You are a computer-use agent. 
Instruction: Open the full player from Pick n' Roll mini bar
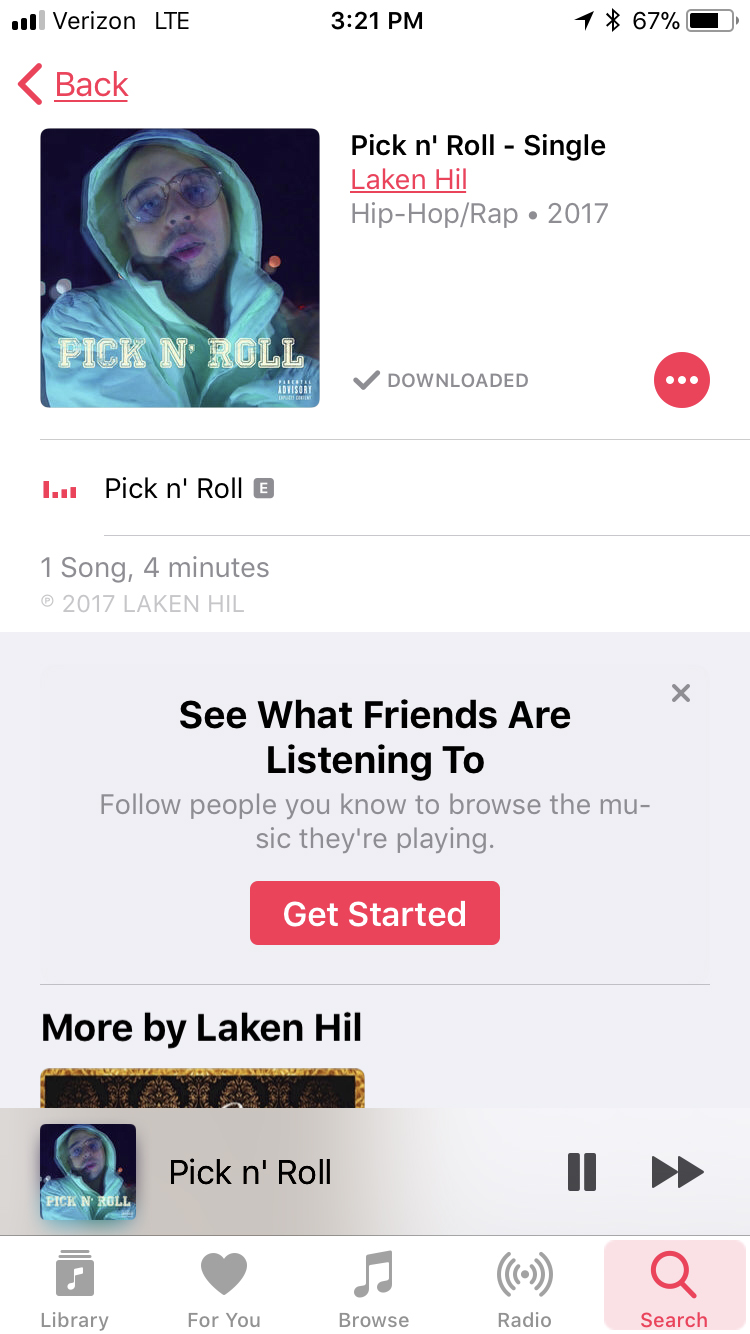[x=300, y=1172]
